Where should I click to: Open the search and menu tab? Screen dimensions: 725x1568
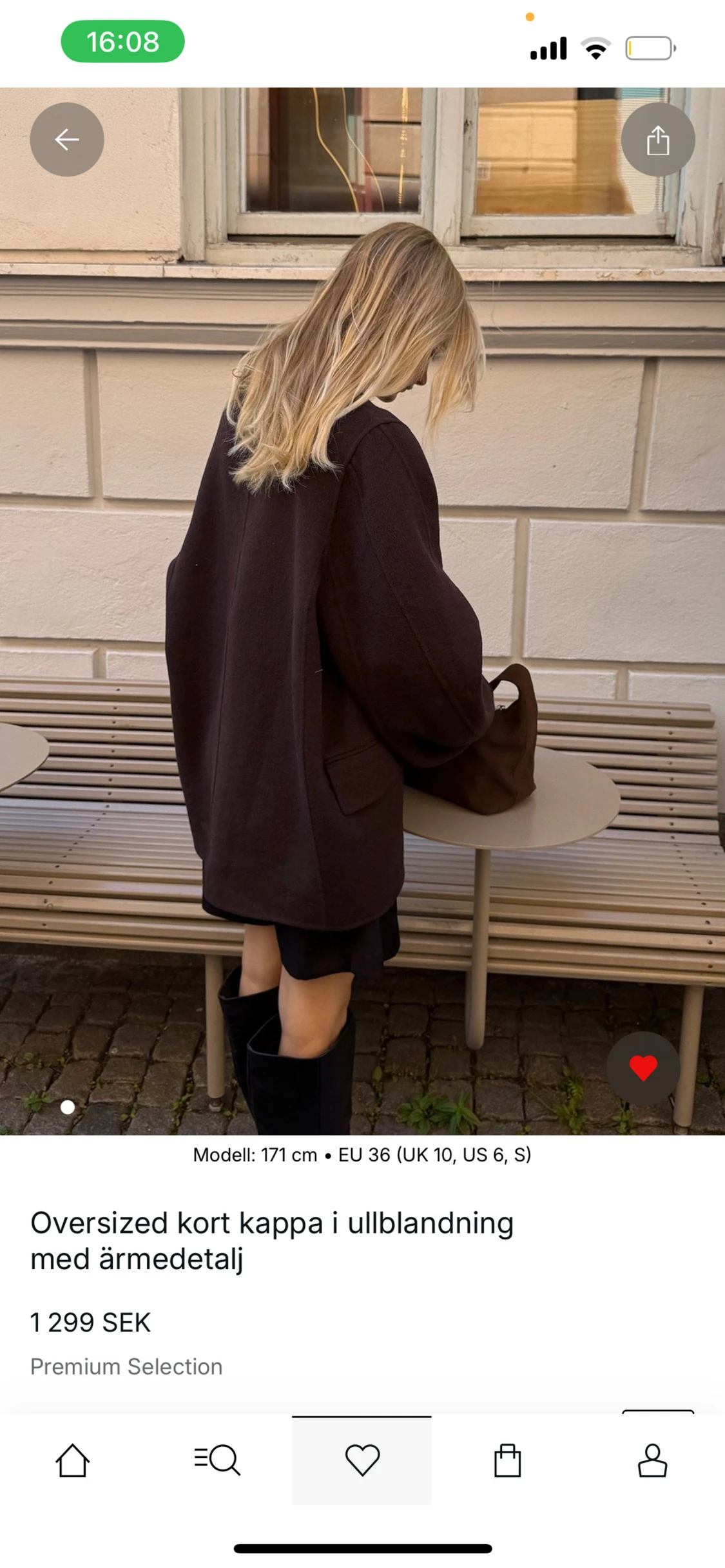click(x=217, y=1460)
